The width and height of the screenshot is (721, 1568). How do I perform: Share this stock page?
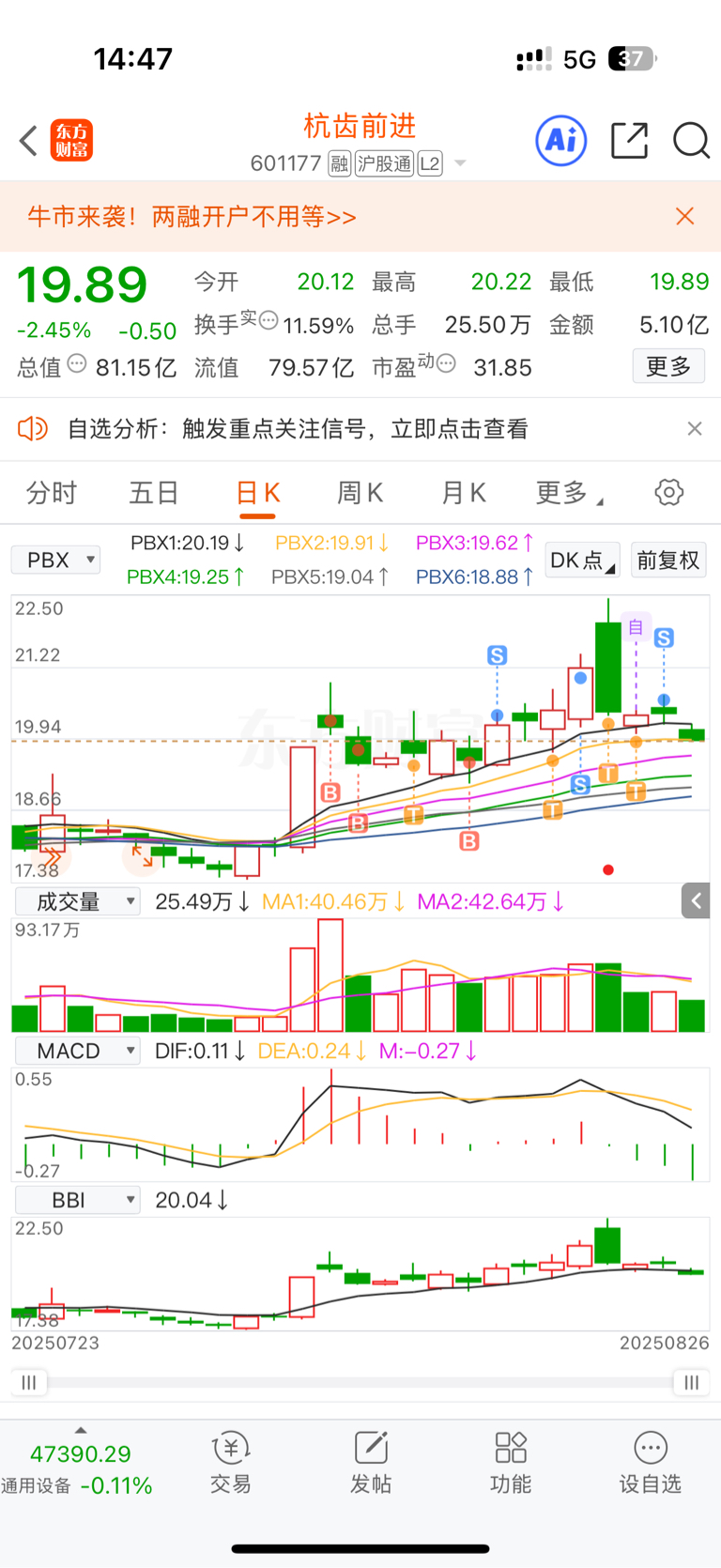coord(629,141)
